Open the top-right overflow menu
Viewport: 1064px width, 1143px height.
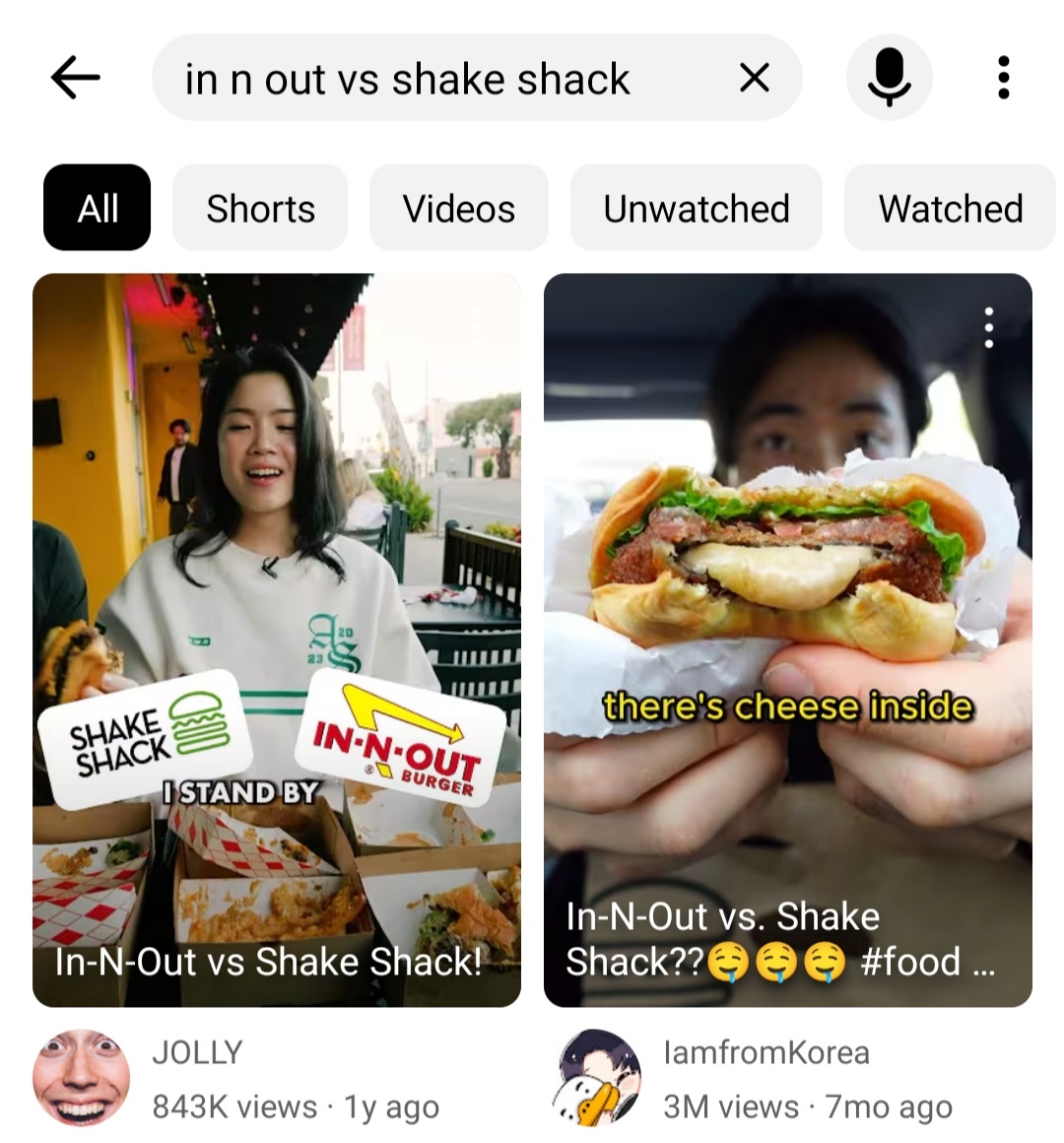coord(1003,78)
